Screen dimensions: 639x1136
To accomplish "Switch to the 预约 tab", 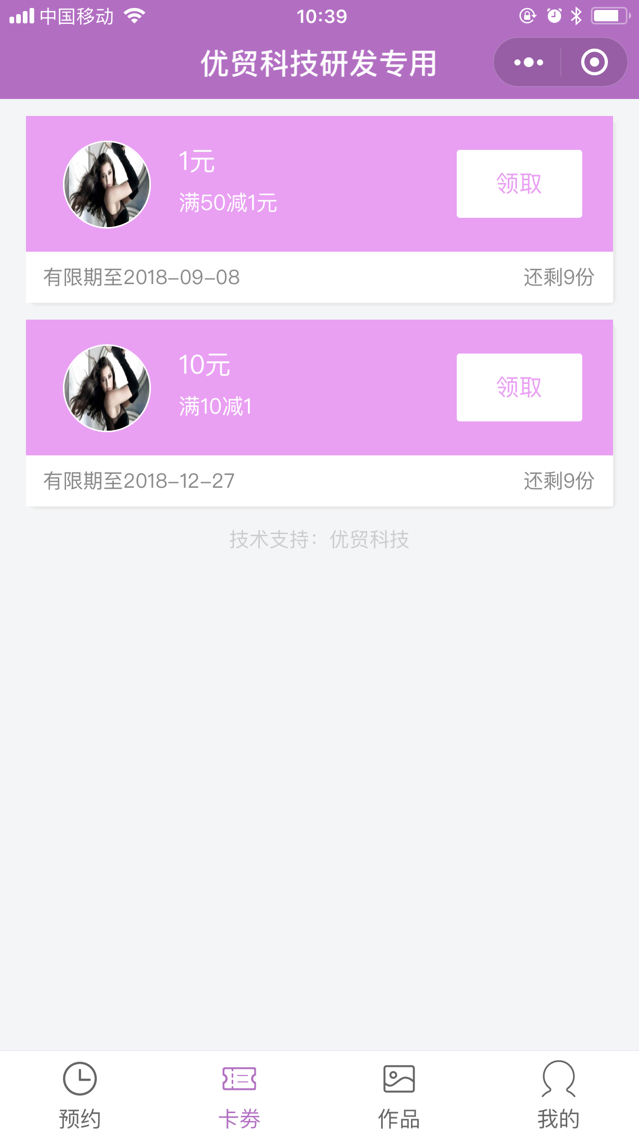I will coord(80,1095).
